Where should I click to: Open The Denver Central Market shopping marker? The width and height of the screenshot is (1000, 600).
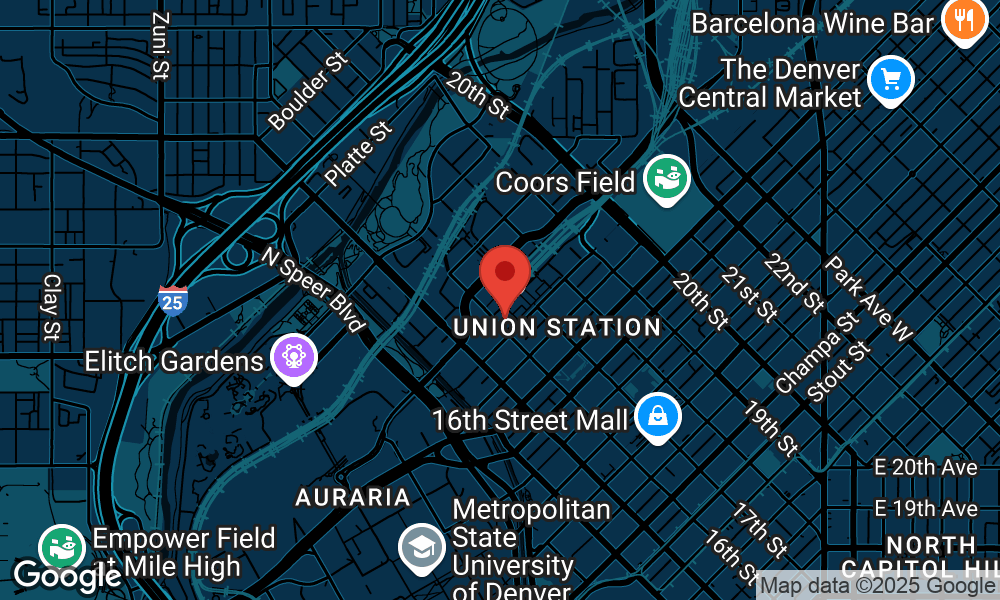[x=890, y=80]
